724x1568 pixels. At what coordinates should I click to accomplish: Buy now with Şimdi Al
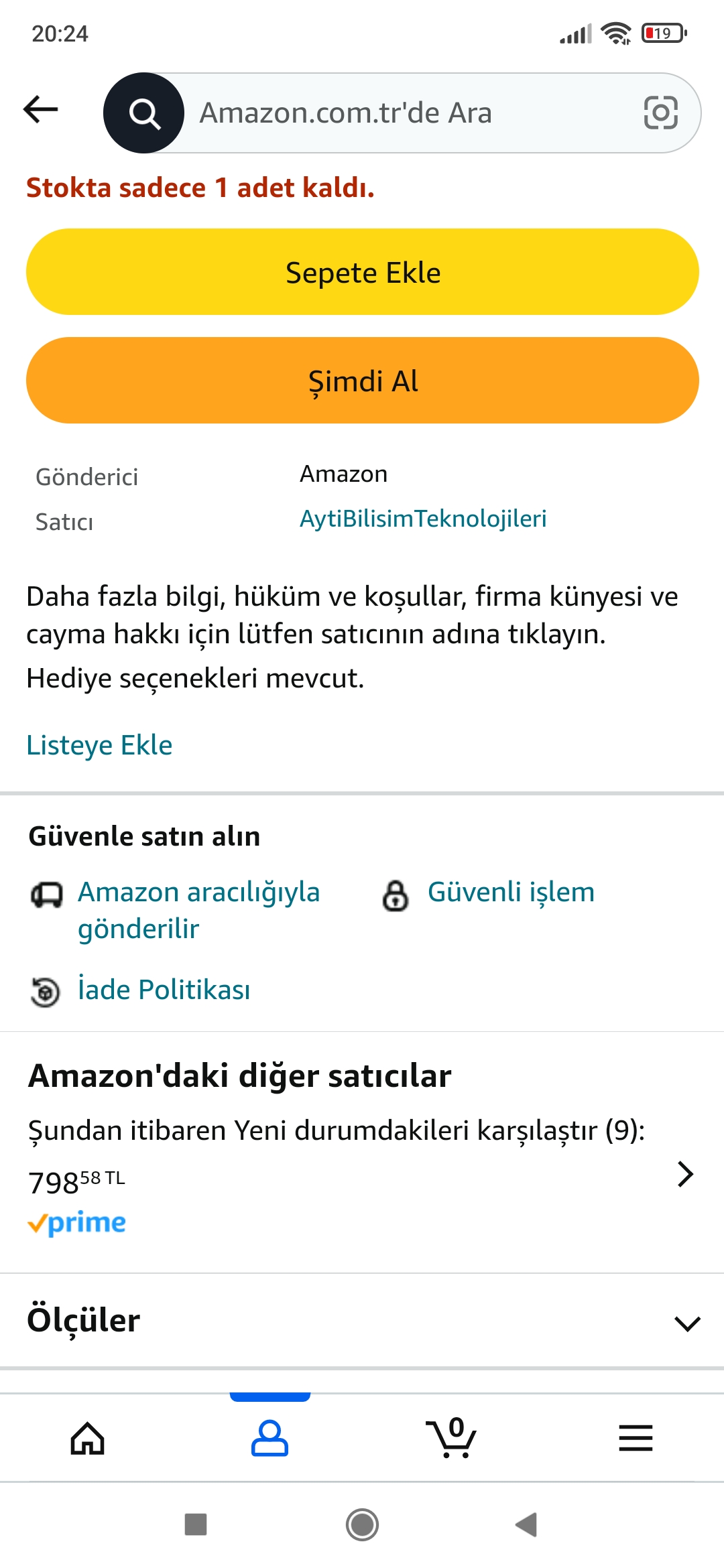pos(362,381)
